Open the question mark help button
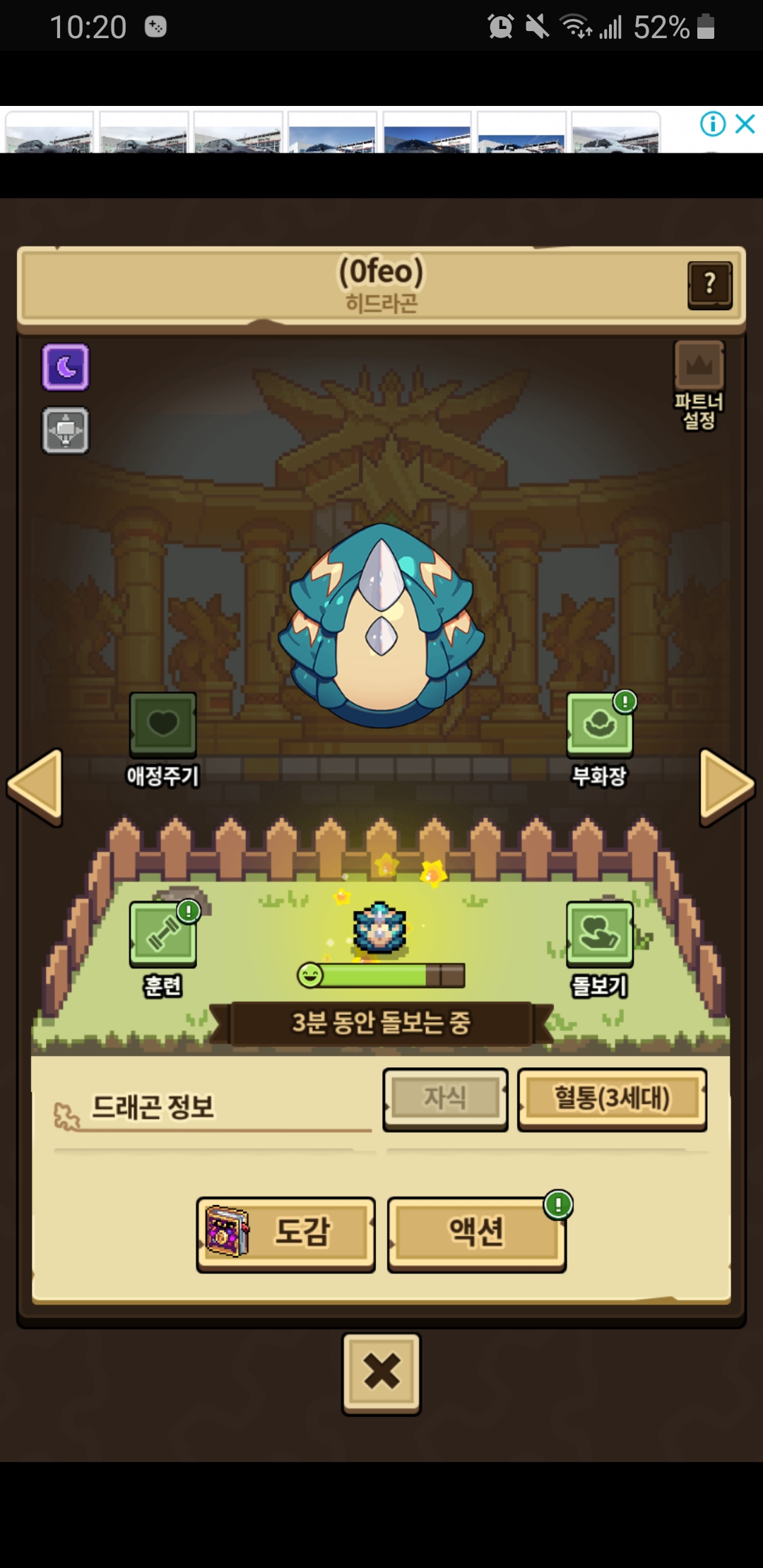The image size is (763, 1568). click(710, 285)
